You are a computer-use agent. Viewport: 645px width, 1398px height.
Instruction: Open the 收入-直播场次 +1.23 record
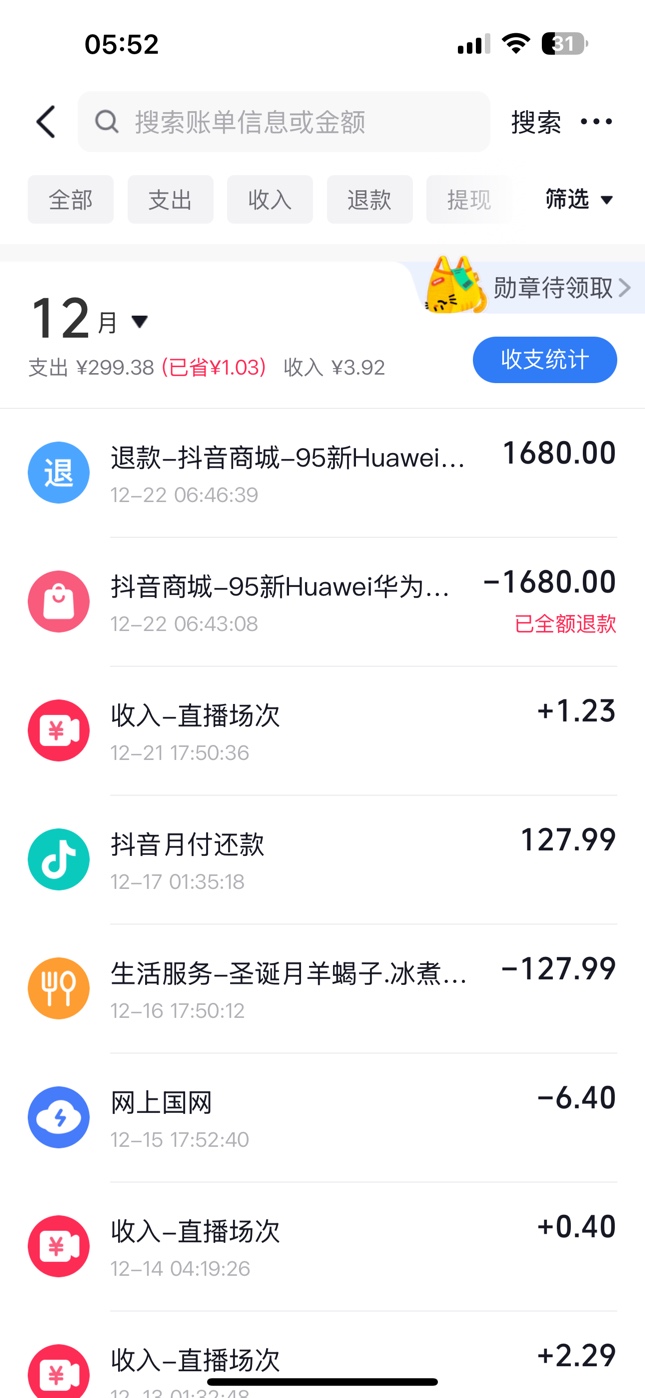[322, 731]
